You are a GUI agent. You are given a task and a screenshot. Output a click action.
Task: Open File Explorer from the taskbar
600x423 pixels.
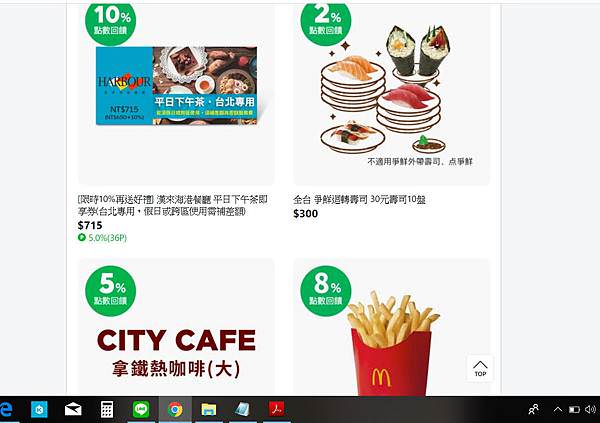point(209,409)
